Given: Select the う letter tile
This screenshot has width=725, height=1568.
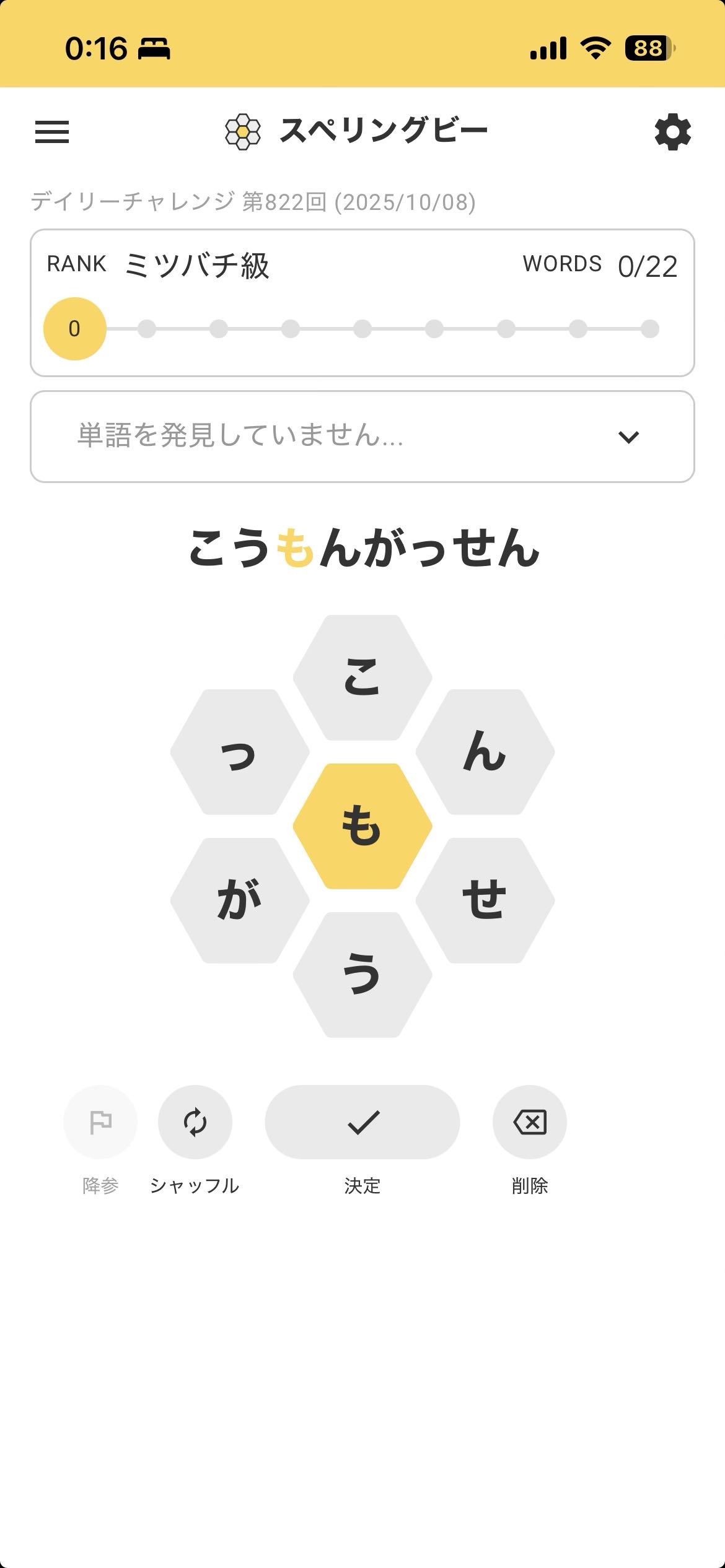Looking at the screenshot, I should point(362,975).
